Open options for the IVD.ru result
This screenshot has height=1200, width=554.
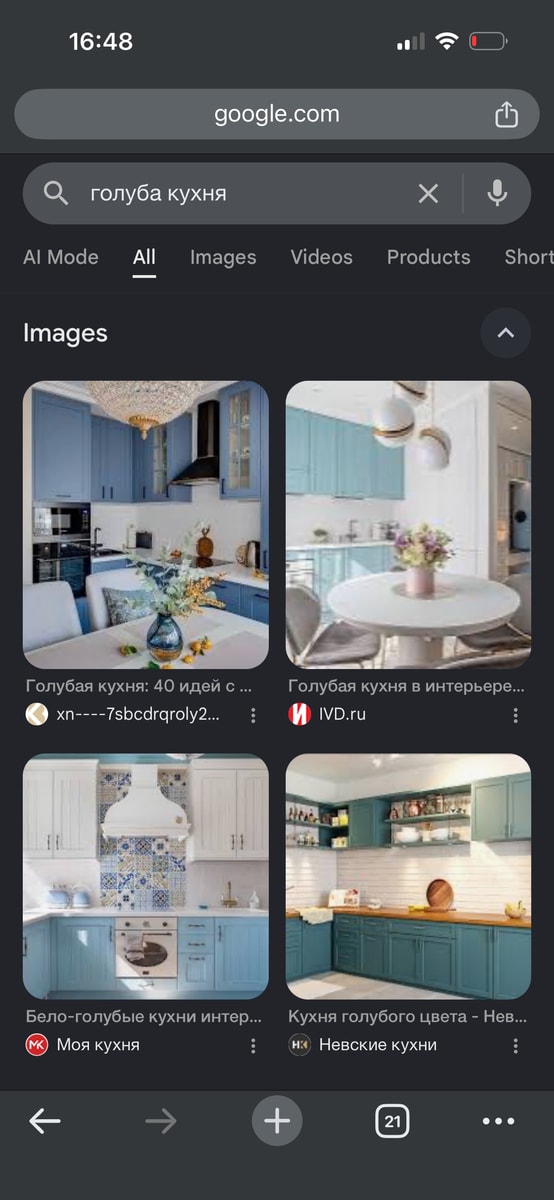516,715
